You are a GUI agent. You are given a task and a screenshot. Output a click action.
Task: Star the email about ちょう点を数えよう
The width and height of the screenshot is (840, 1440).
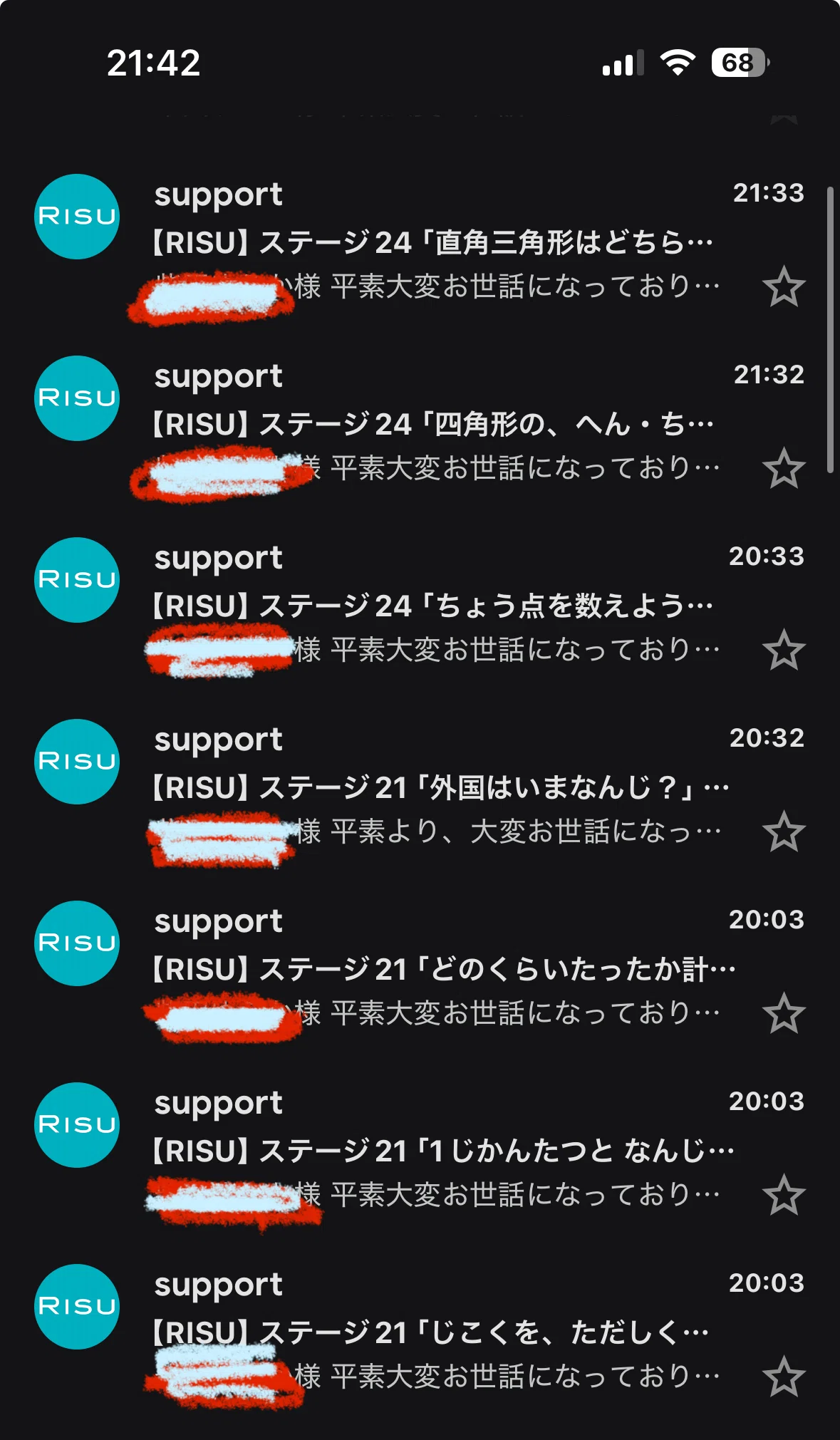click(784, 650)
